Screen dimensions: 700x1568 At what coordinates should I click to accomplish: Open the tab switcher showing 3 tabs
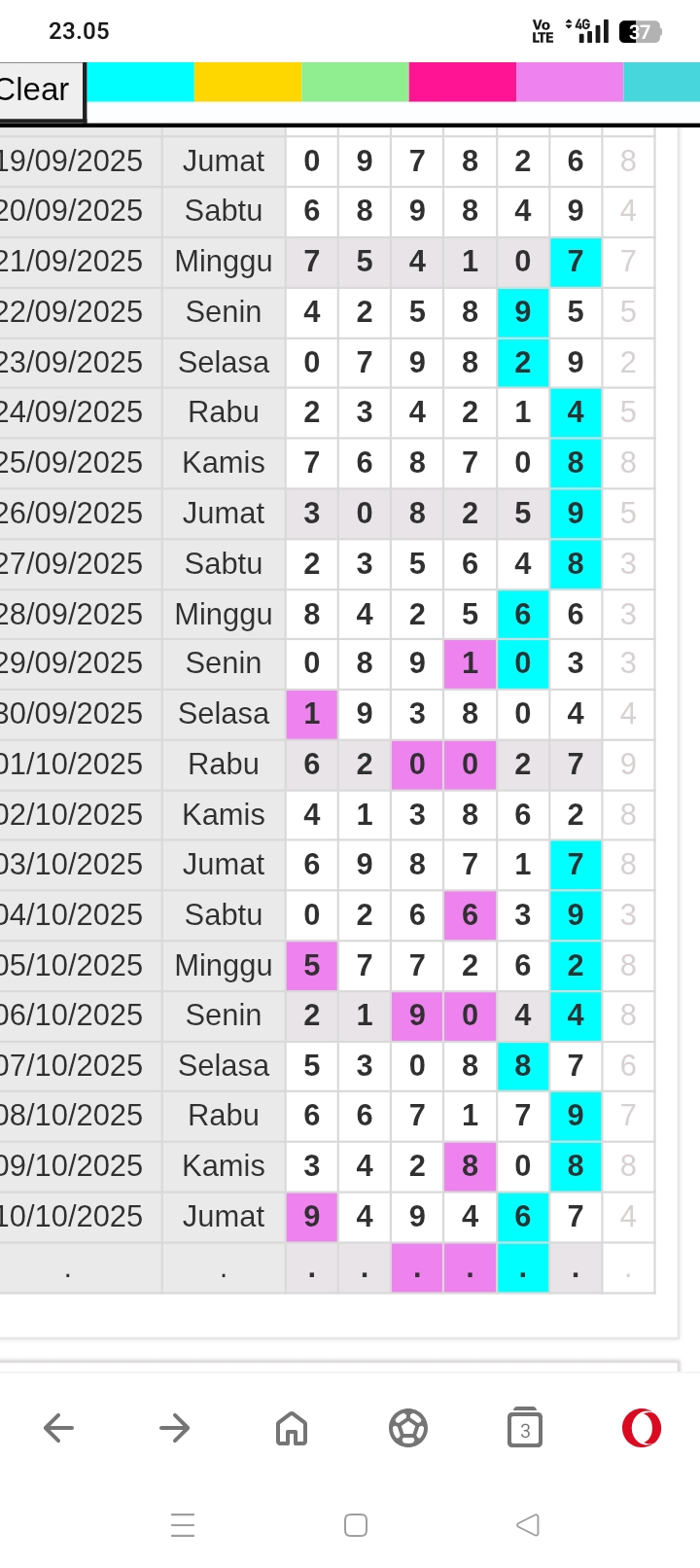525,1428
